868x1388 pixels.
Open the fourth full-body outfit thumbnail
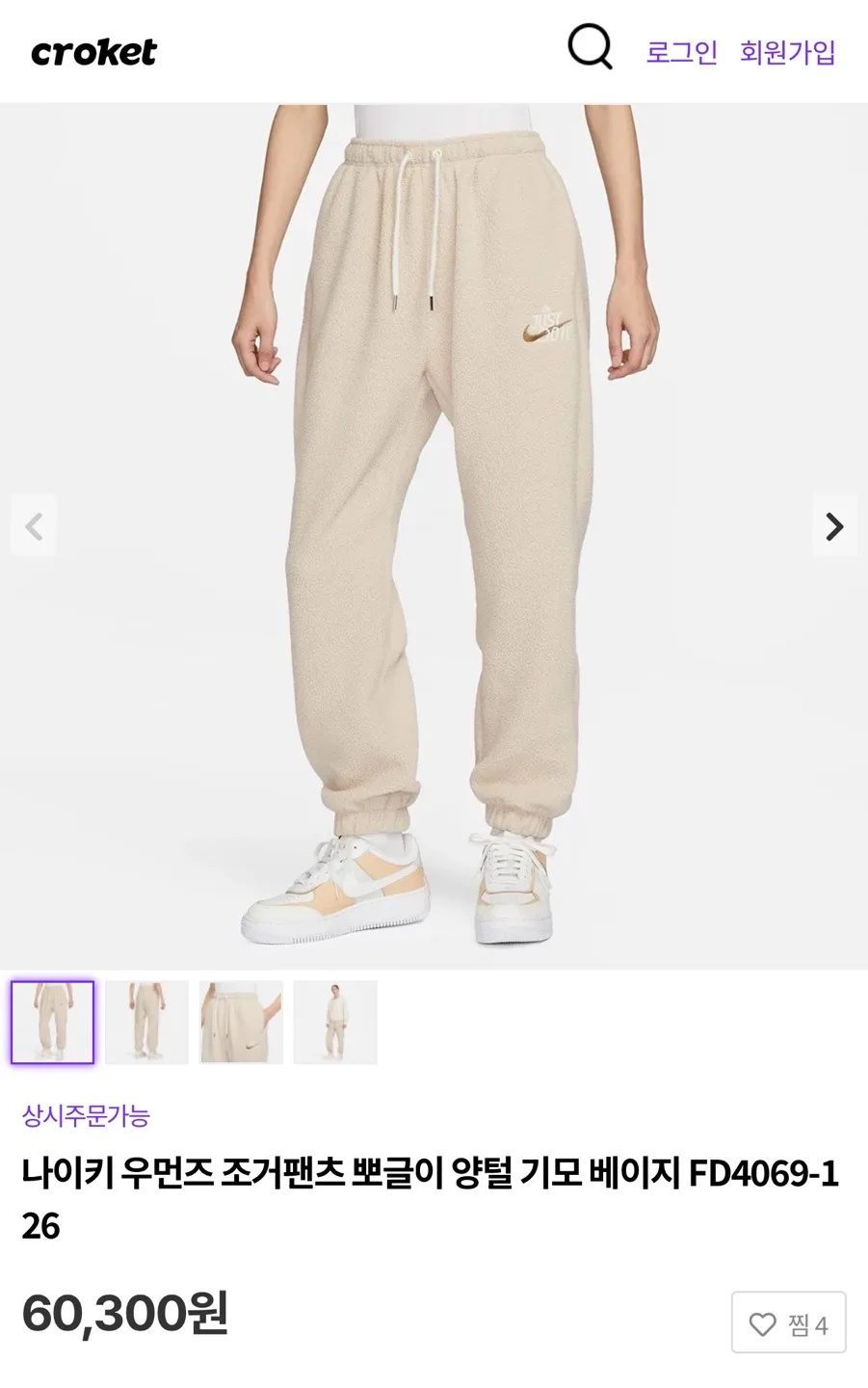[x=335, y=1023]
